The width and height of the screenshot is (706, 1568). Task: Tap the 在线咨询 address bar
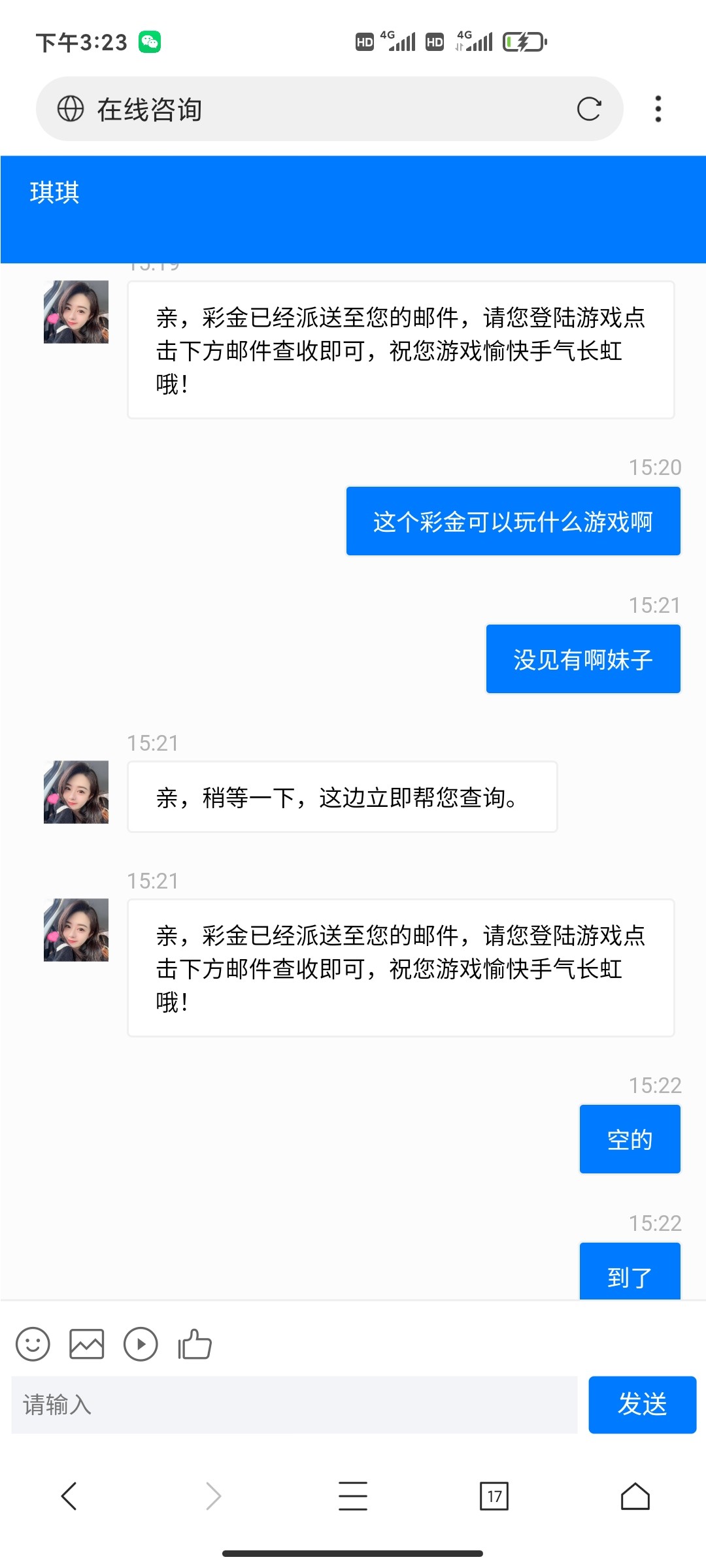[x=314, y=109]
